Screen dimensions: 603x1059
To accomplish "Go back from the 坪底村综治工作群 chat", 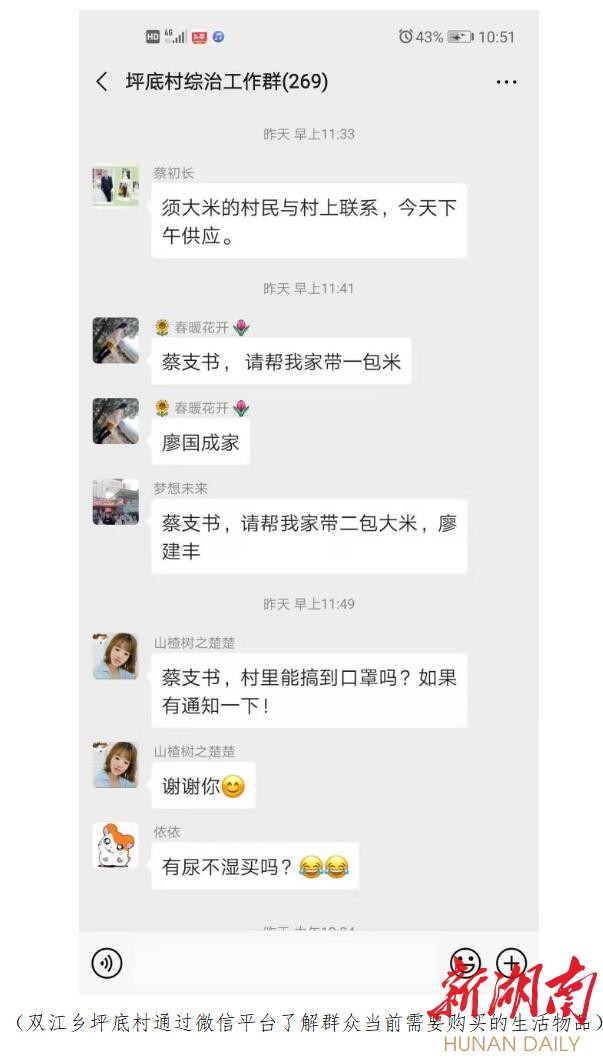I will [x=101, y=82].
